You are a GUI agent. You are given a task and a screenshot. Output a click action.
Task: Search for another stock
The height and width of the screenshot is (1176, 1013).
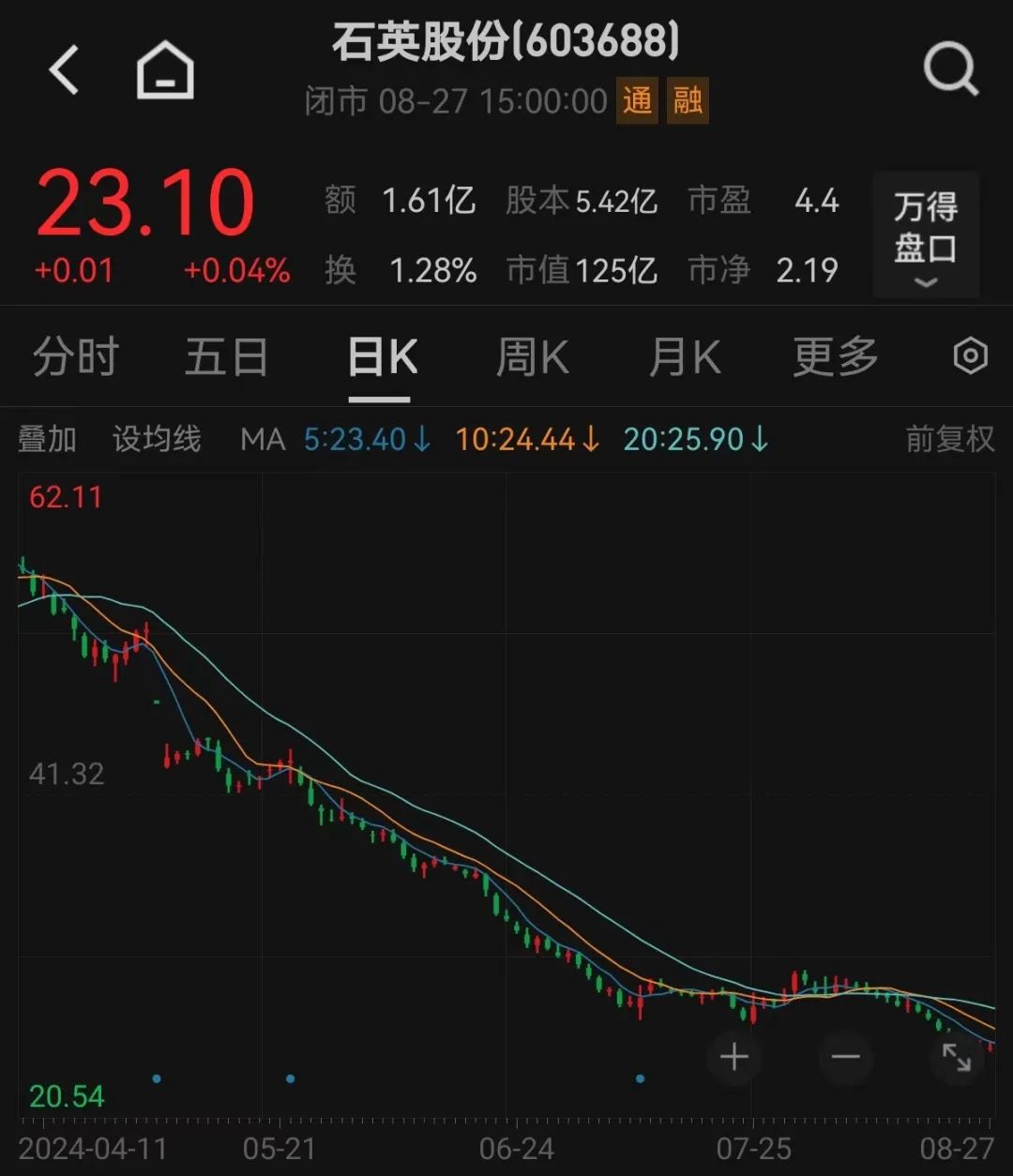click(950, 70)
